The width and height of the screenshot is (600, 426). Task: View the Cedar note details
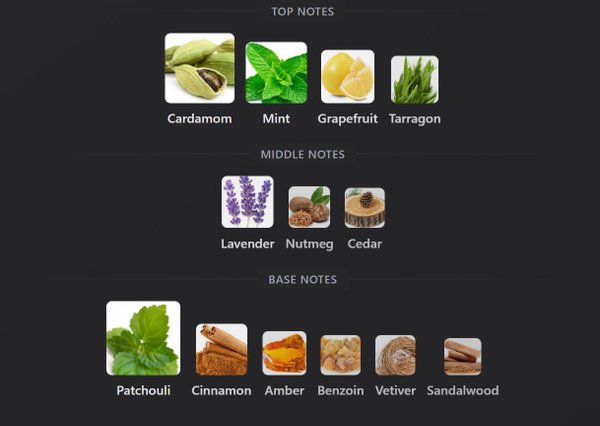[364, 208]
